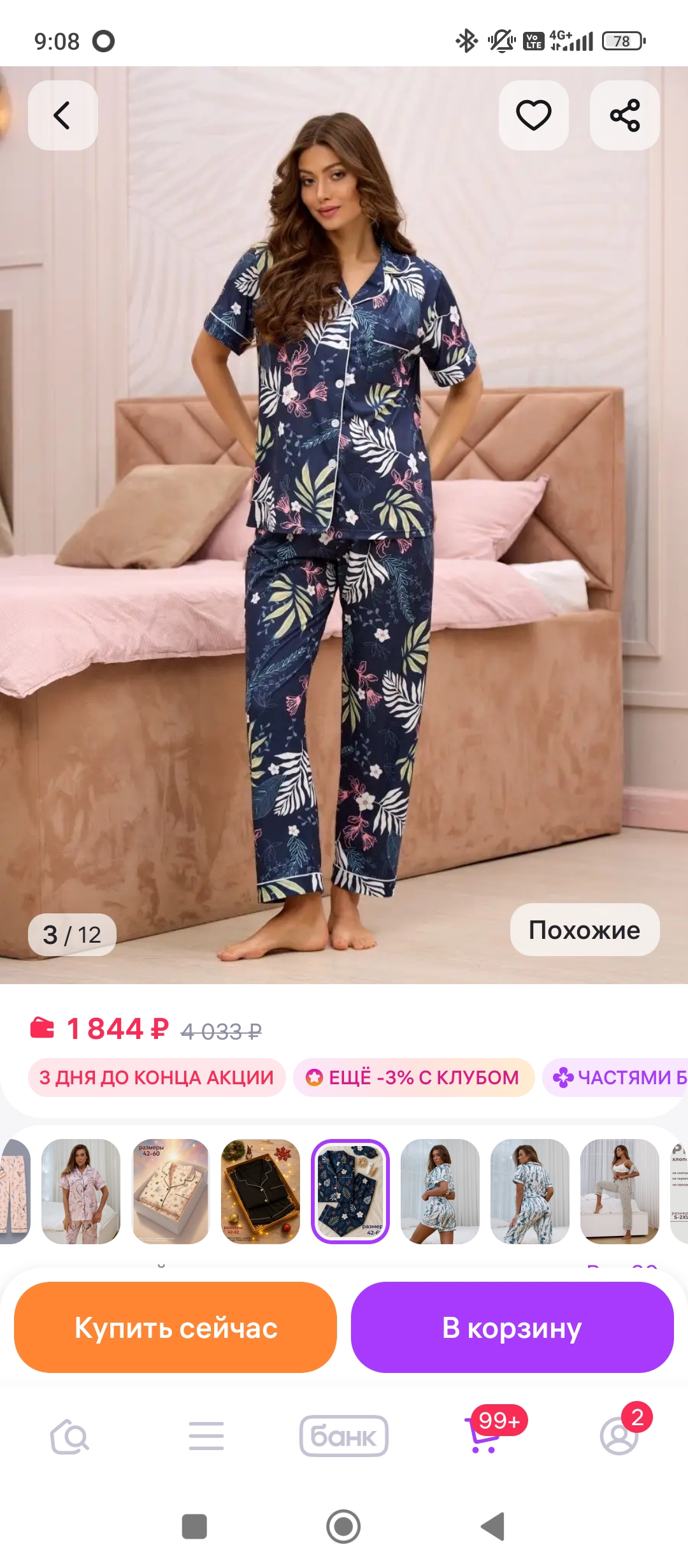Go back using the top-left arrow
The width and height of the screenshot is (688, 1568).
62,115
